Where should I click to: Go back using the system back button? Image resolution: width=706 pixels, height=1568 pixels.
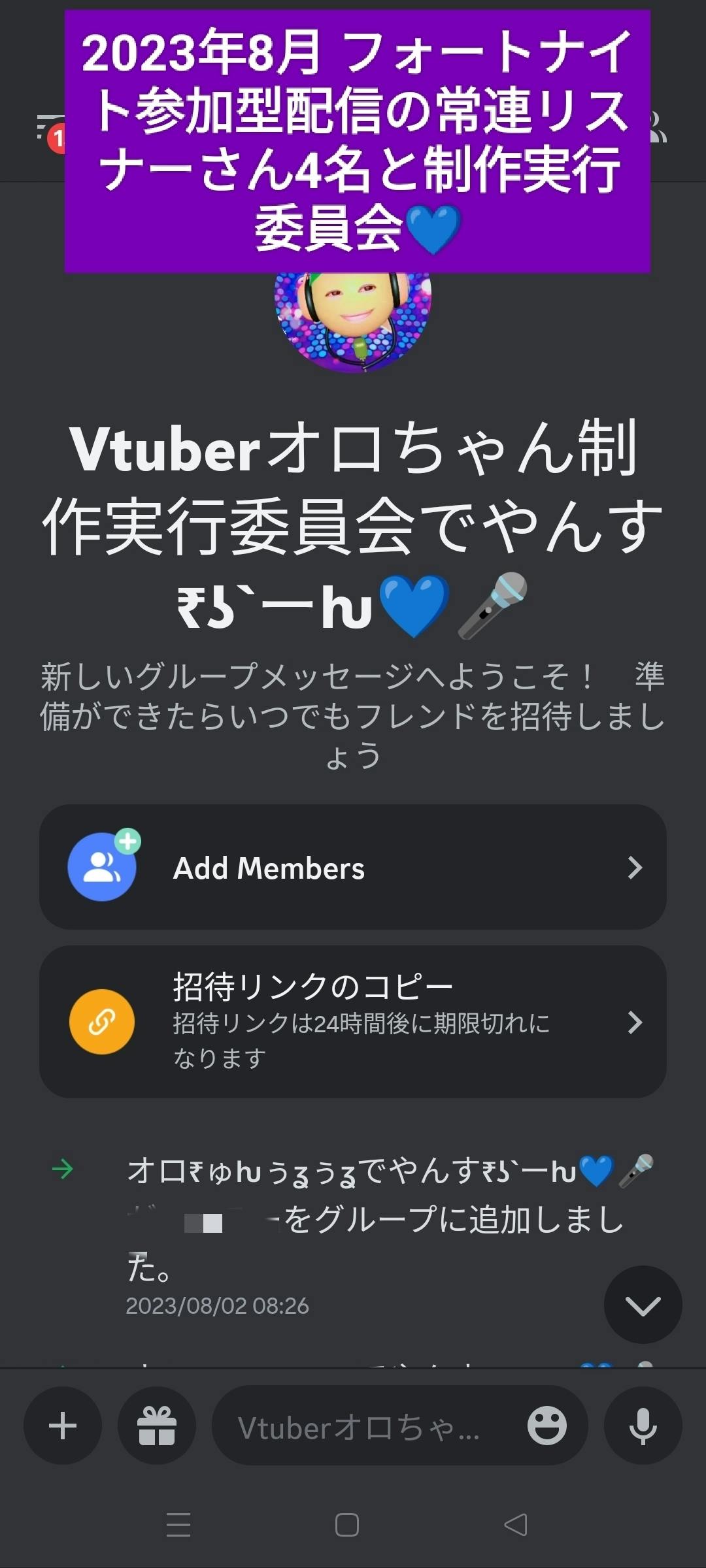pyautogui.click(x=516, y=1525)
